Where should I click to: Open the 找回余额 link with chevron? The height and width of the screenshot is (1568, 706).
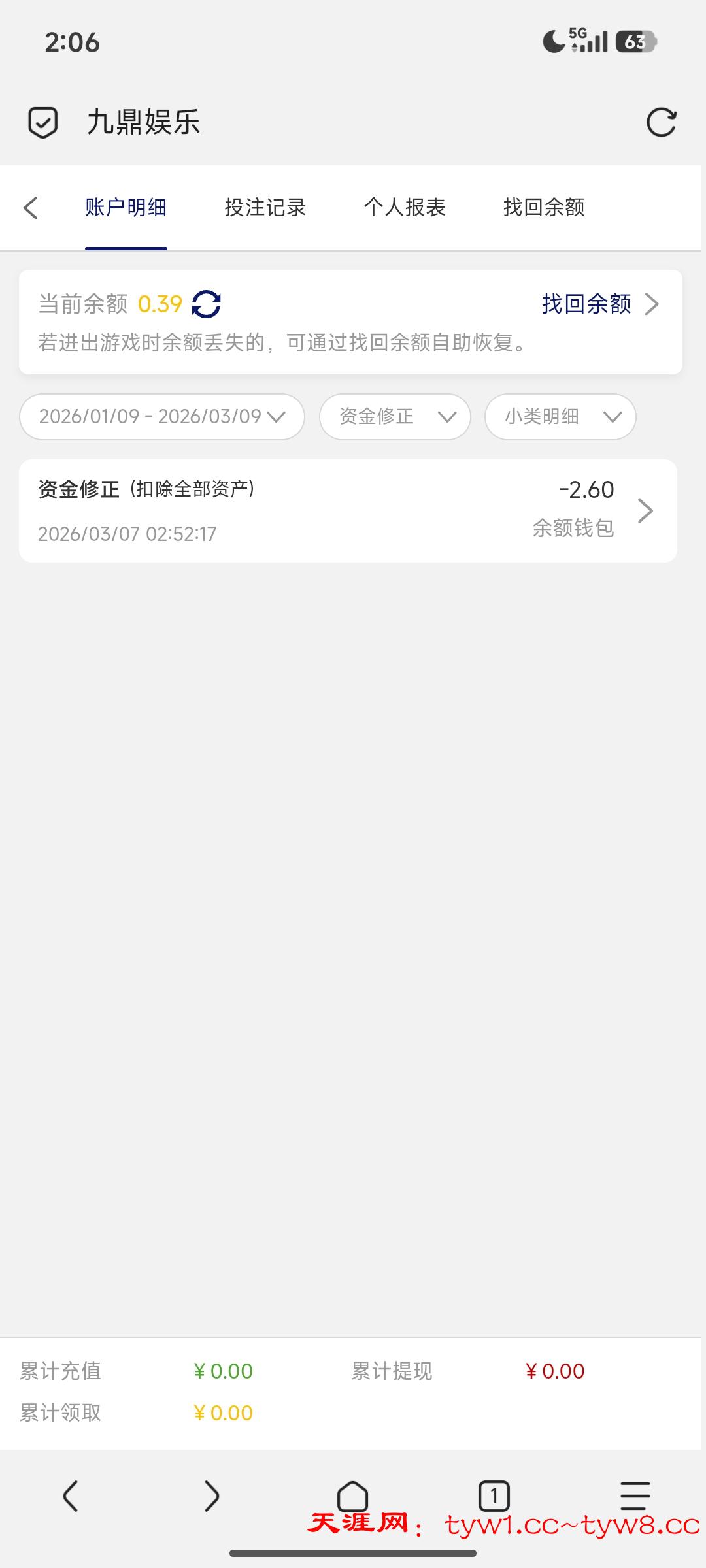(x=599, y=304)
